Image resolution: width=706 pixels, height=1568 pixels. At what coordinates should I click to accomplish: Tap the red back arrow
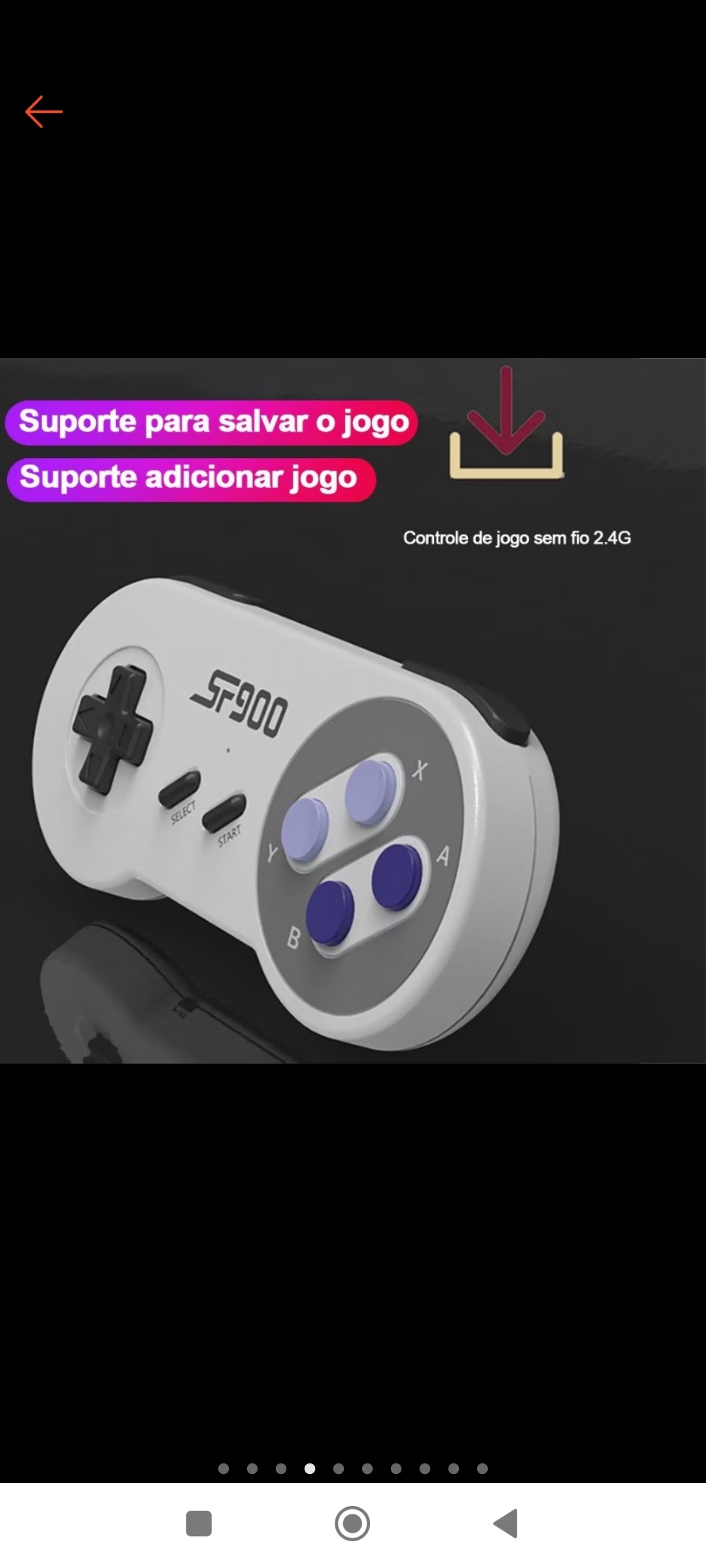click(x=44, y=112)
